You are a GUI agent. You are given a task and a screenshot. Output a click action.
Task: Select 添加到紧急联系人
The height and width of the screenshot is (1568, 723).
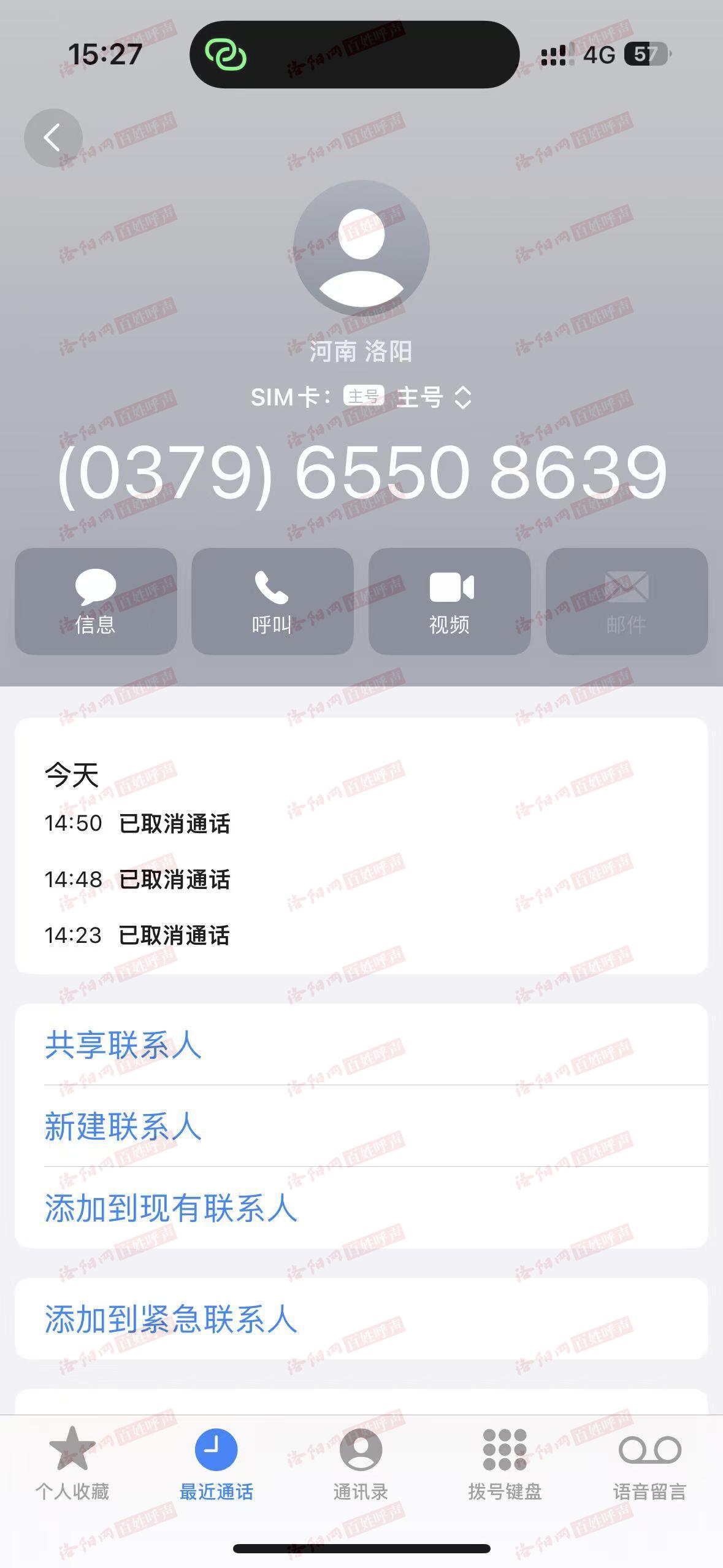pos(170,1319)
